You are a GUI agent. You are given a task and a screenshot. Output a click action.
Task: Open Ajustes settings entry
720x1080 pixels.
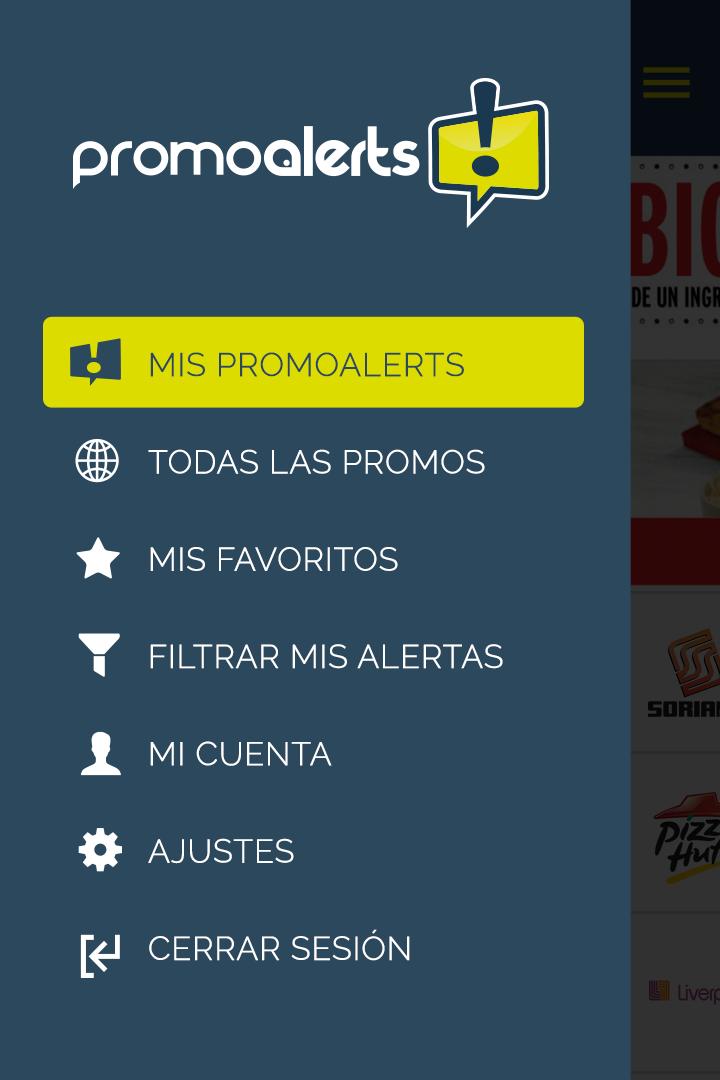pos(222,849)
